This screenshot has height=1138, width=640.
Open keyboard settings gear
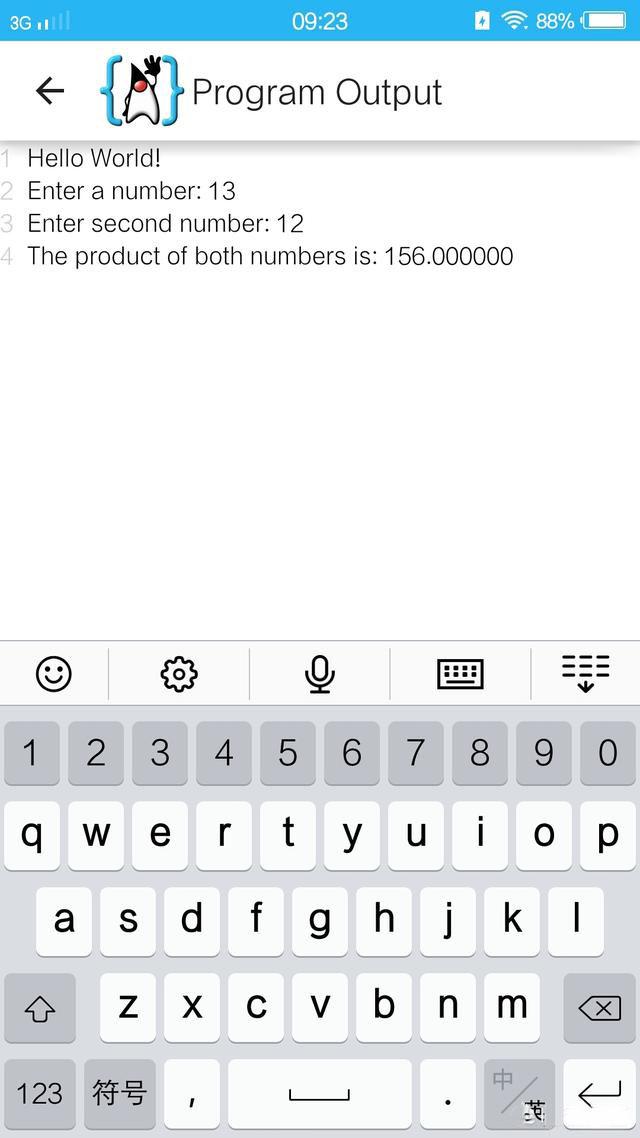coord(179,674)
